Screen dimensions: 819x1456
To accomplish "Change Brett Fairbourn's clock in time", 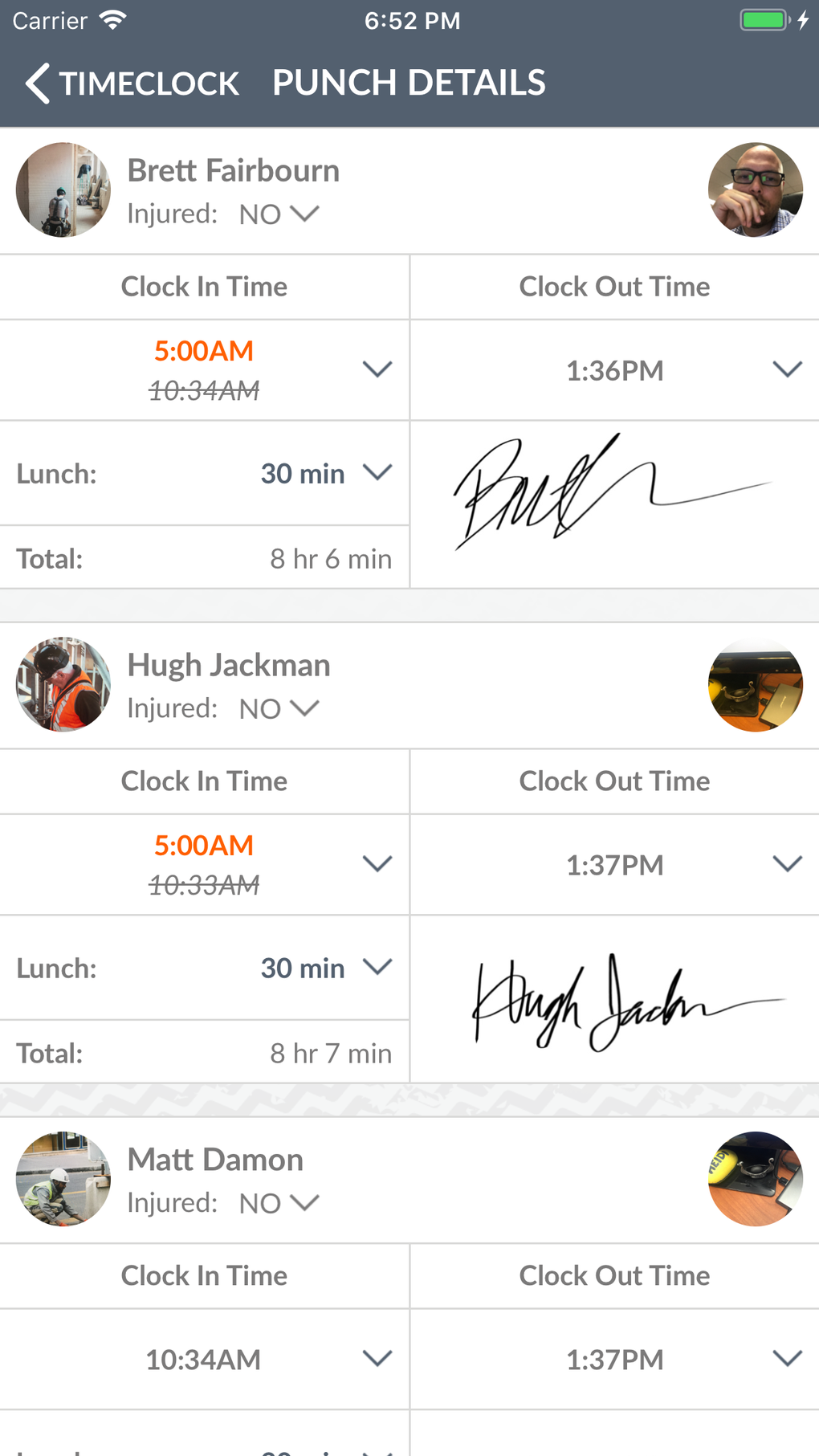I will click(x=376, y=370).
